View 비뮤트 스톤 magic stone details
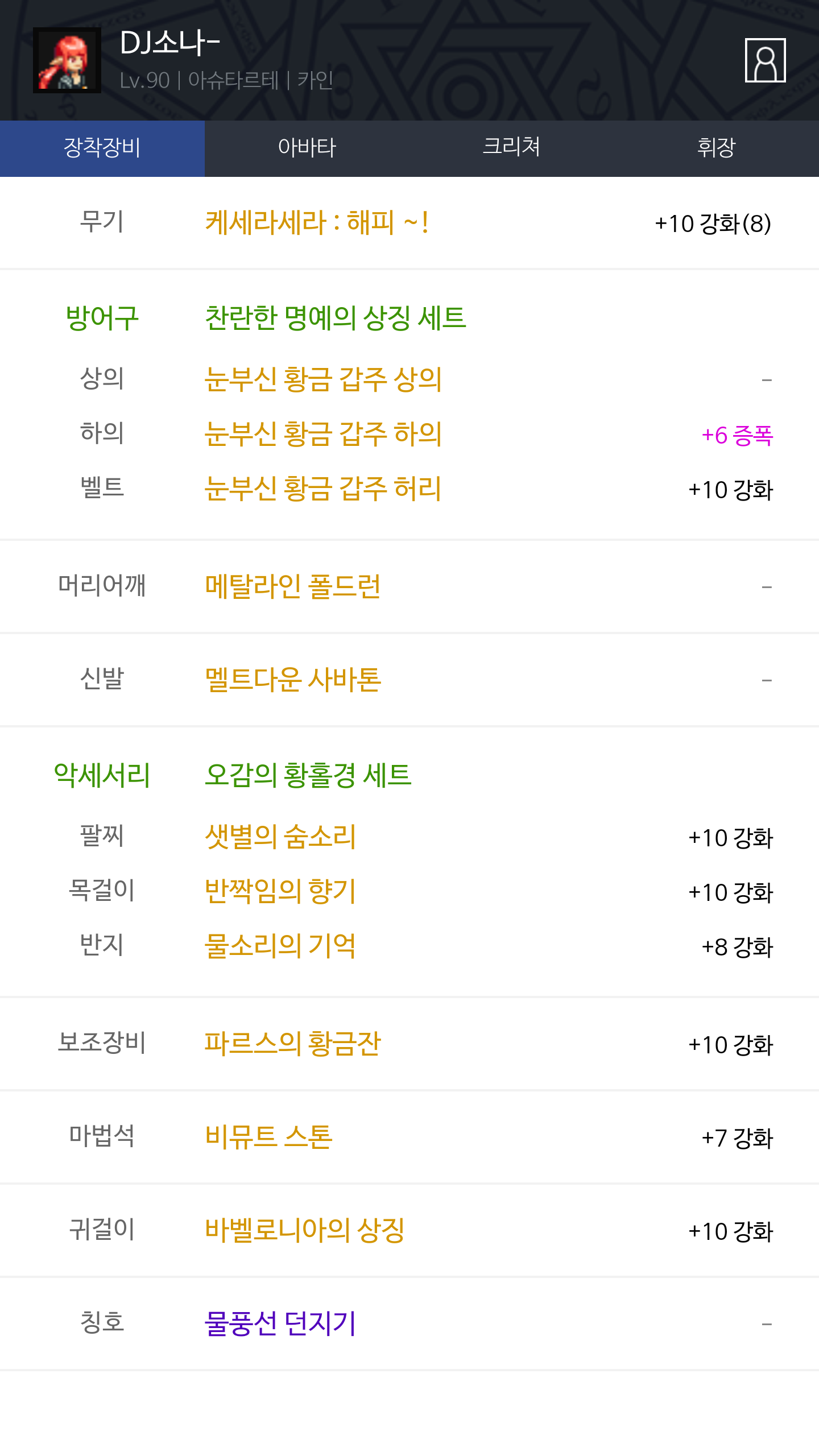Viewport: 819px width, 1456px height. [268, 1137]
